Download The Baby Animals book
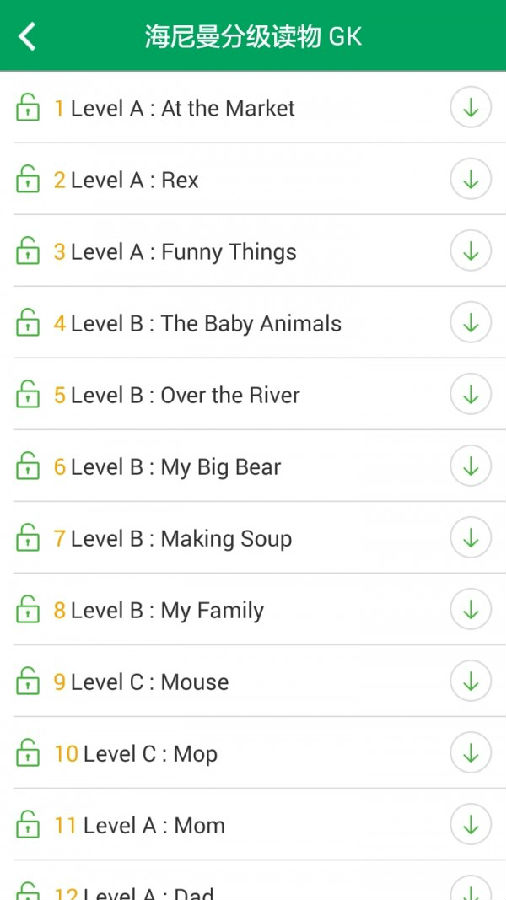This screenshot has height=900, width=506. (x=470, y=323)
